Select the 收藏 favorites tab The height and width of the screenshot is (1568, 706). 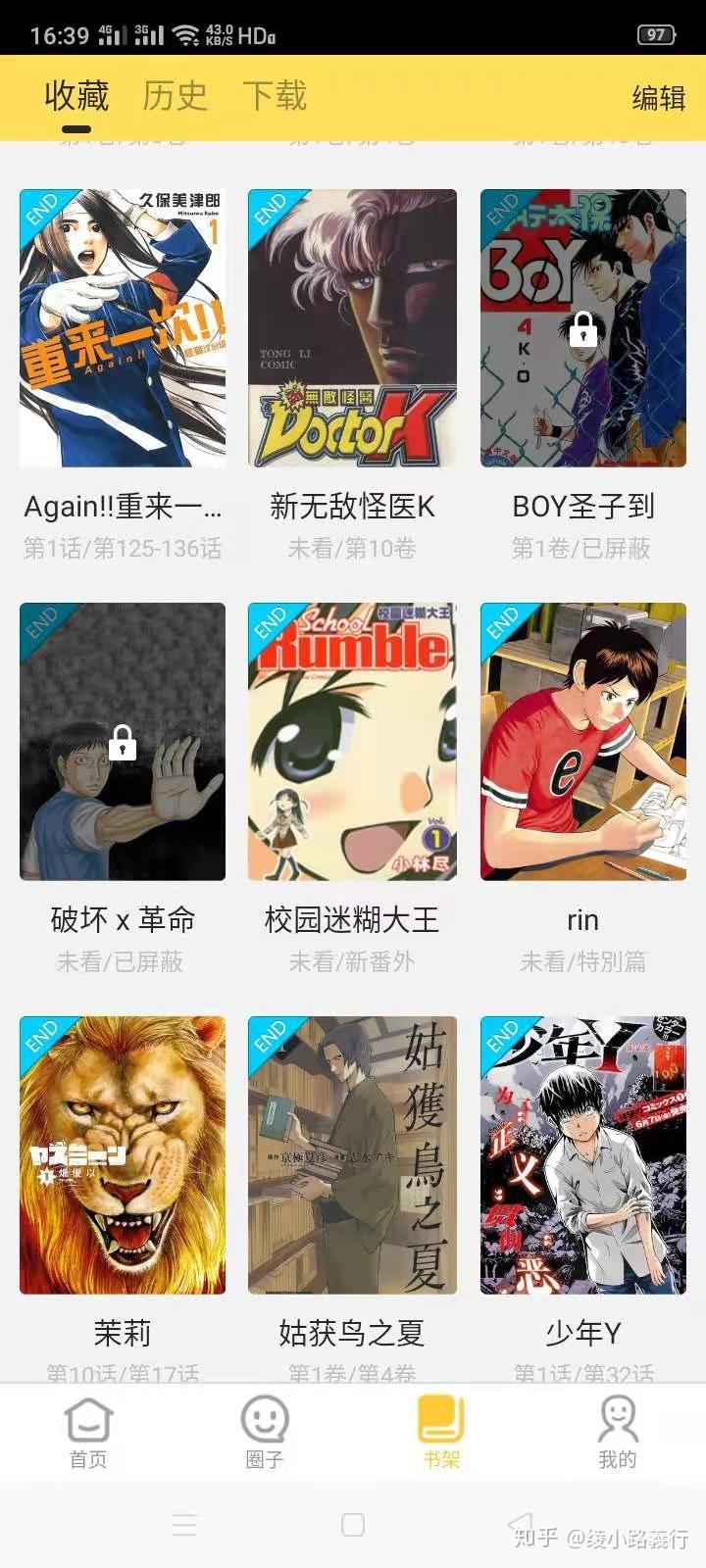click(x=76, y=96)
